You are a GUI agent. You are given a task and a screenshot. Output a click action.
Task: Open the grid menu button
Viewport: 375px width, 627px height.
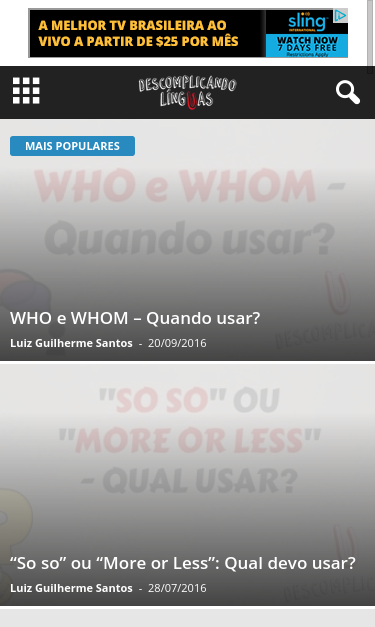click(26, 91)
